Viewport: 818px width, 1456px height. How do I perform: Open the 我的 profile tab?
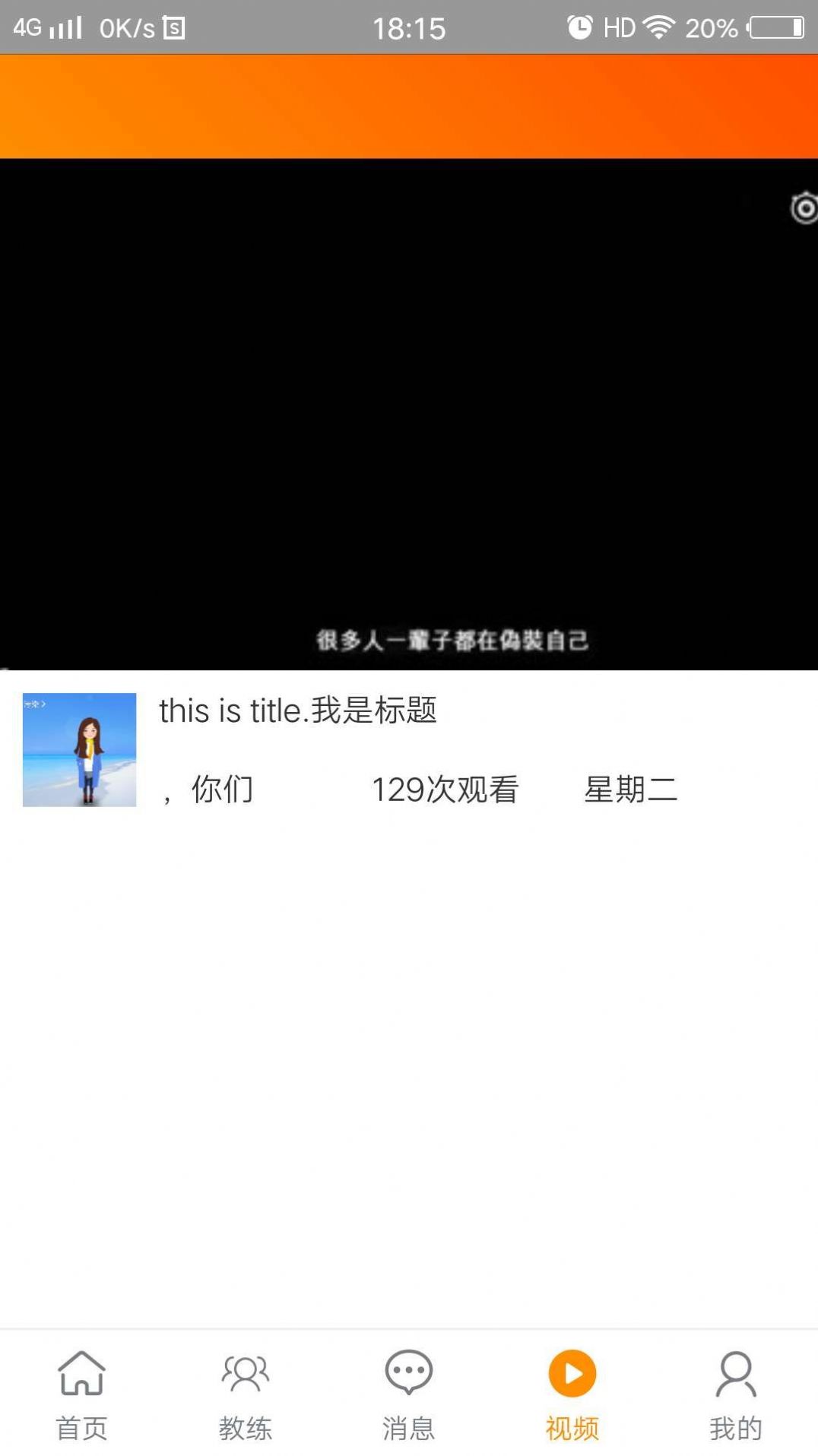(735, 1394)
